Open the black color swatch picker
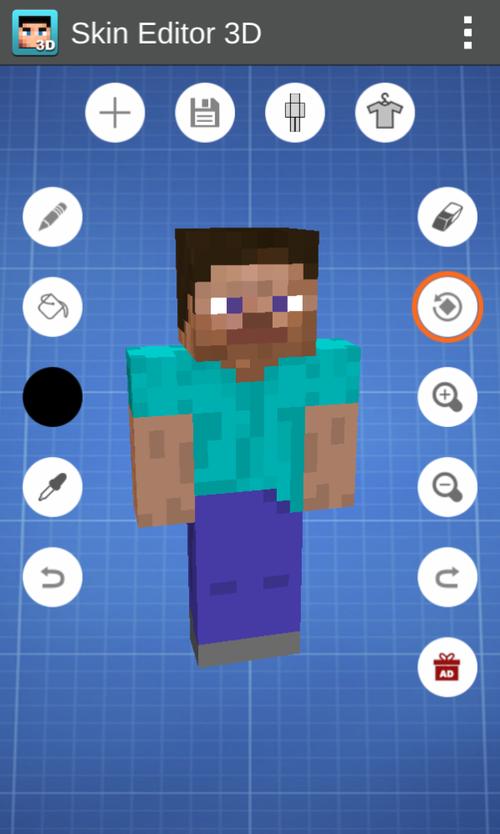Image resolution: width=500 pixels, height=834 pixels. [53, 397]
